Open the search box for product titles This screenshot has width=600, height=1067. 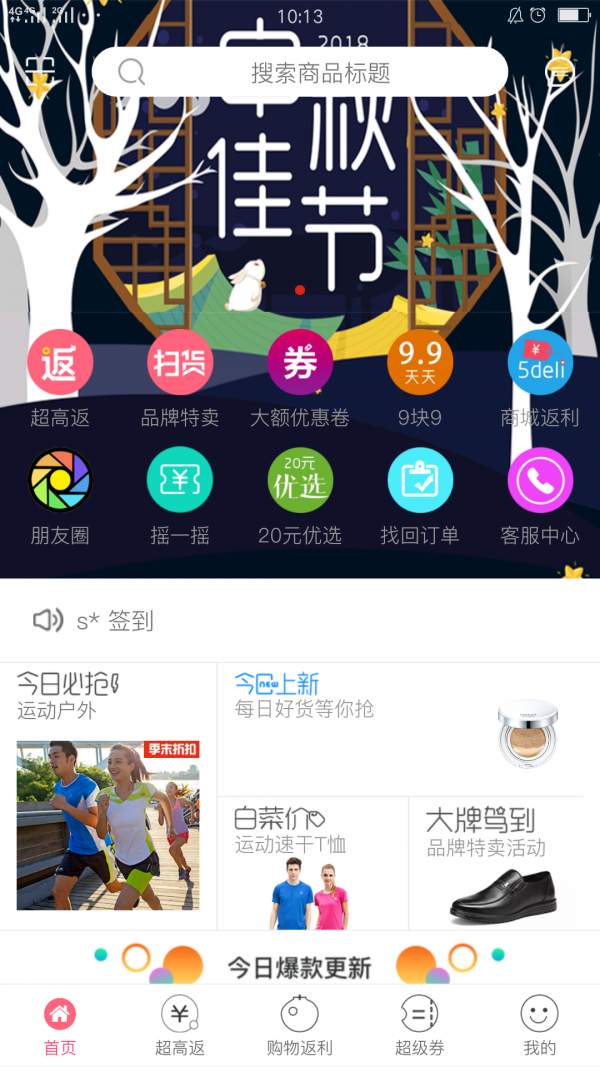[300, 72]
